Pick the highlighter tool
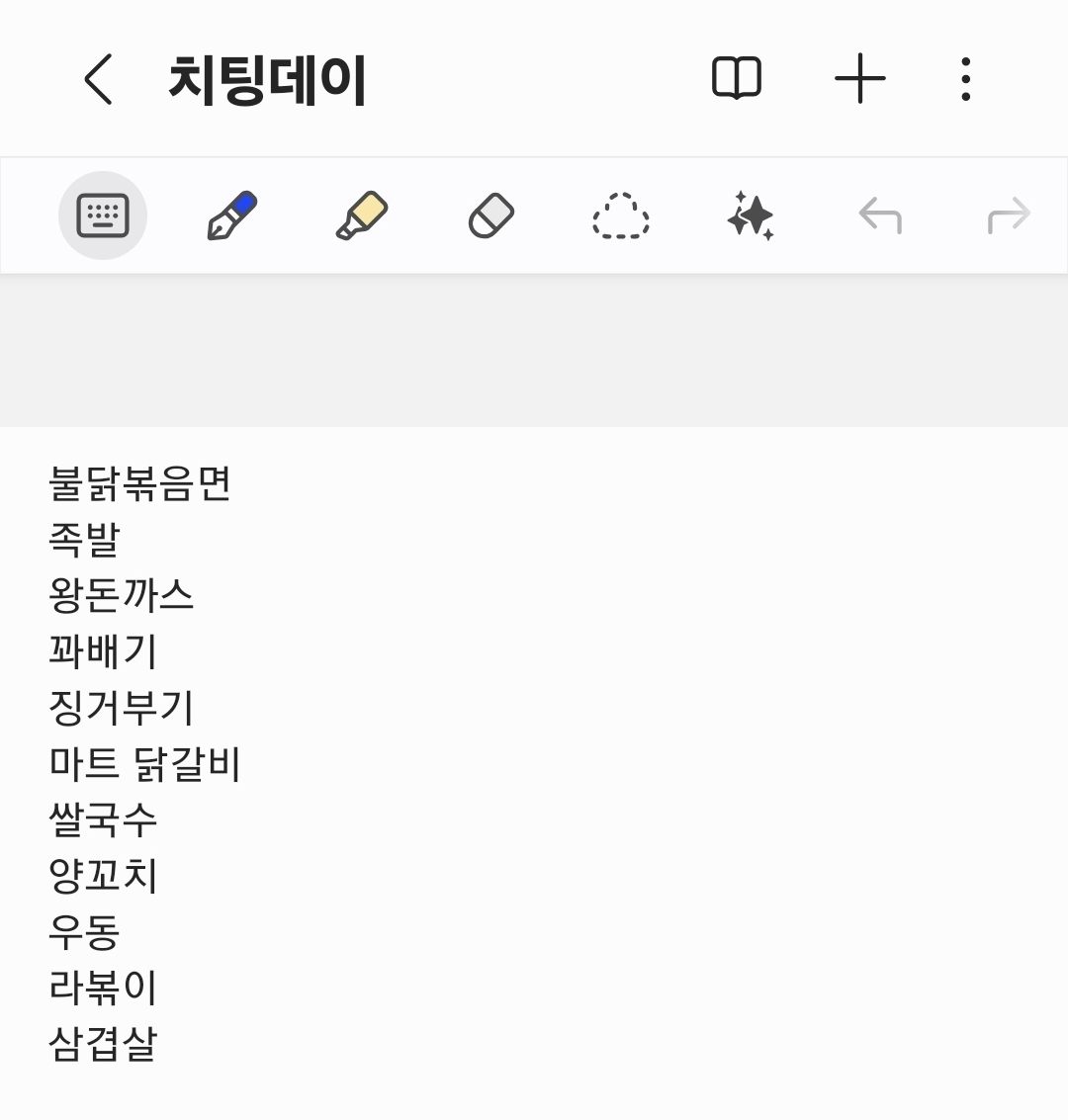Screen dimensions: 1068x1120 (362, 215)
